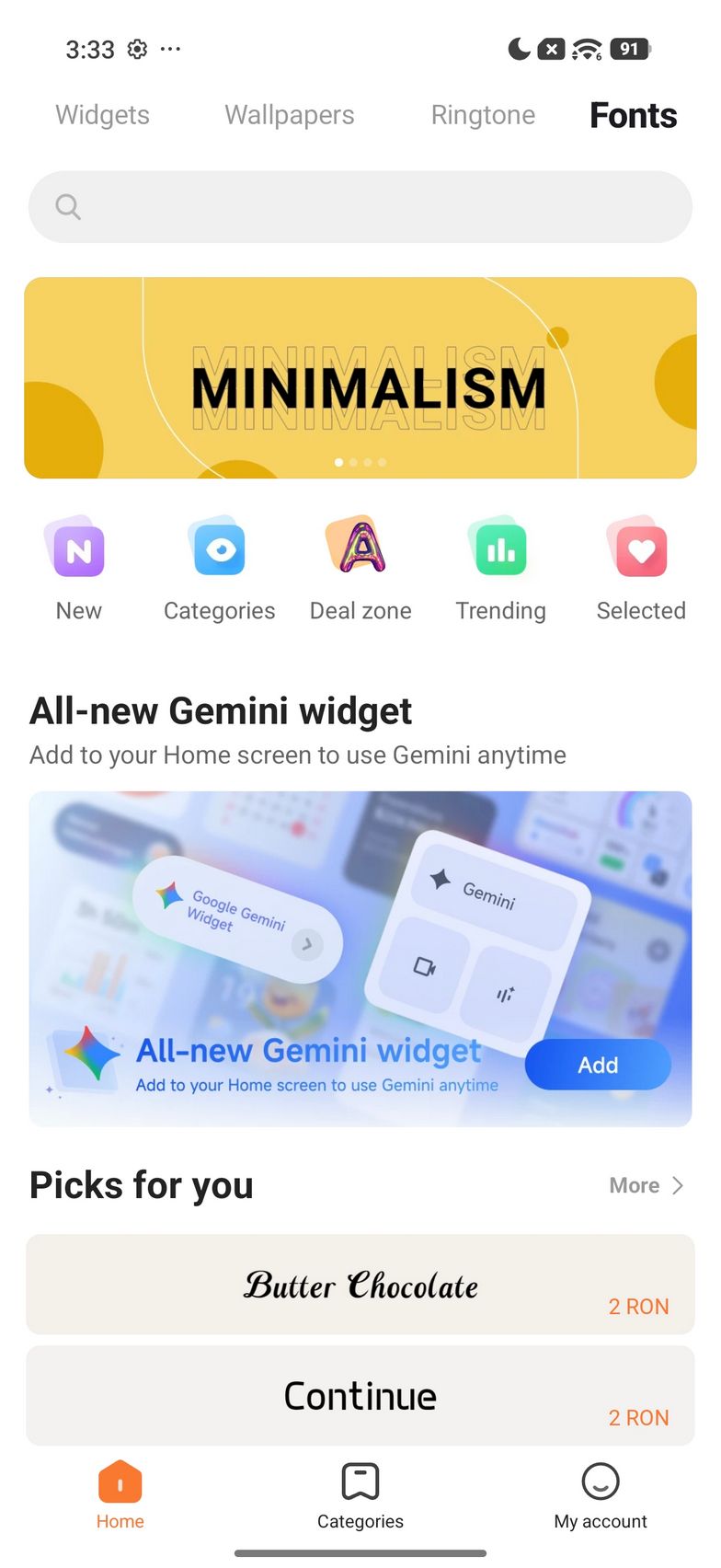Add the Gemini widget
This screenshot has width=721, height=1568.
(598, 1065)
